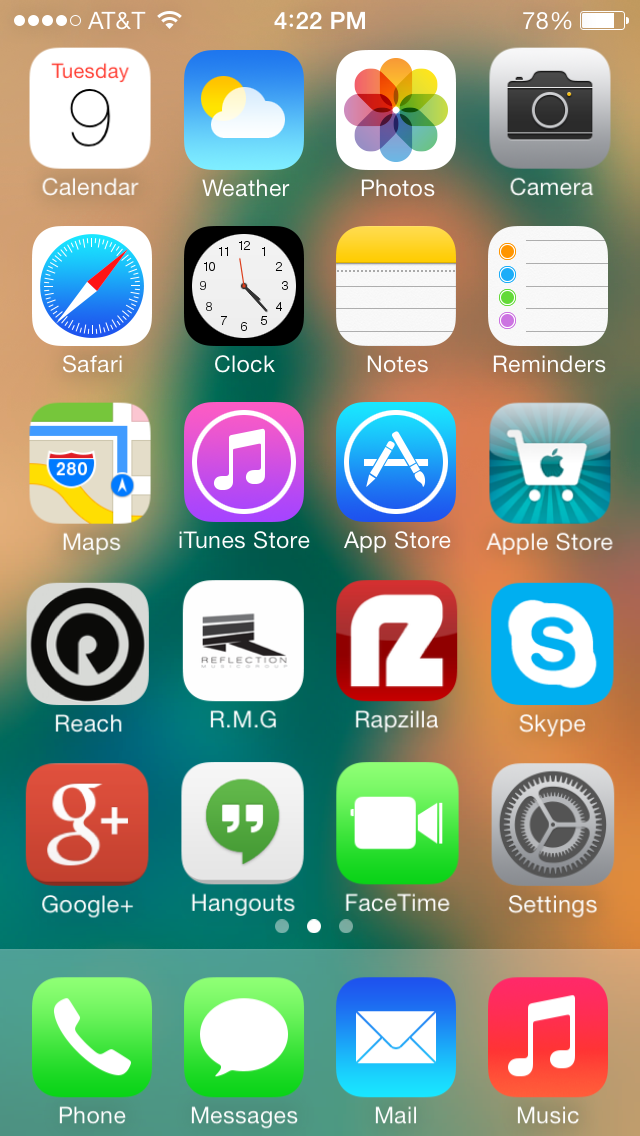Viewport: 640px width, 1136px height.
Task: Open the R.M.G app
Action: point(244,640)
